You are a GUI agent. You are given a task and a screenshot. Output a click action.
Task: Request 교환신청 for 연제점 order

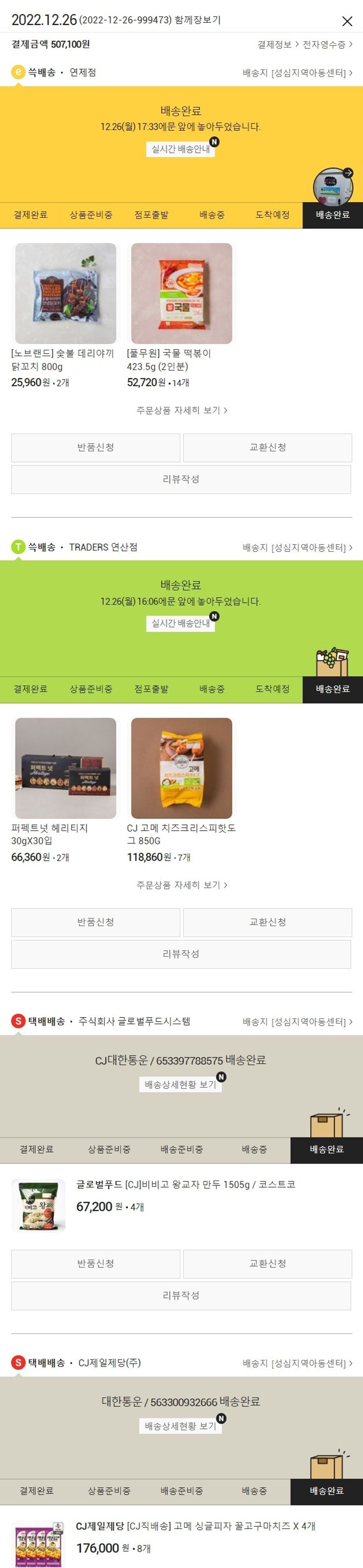[267, 448]
